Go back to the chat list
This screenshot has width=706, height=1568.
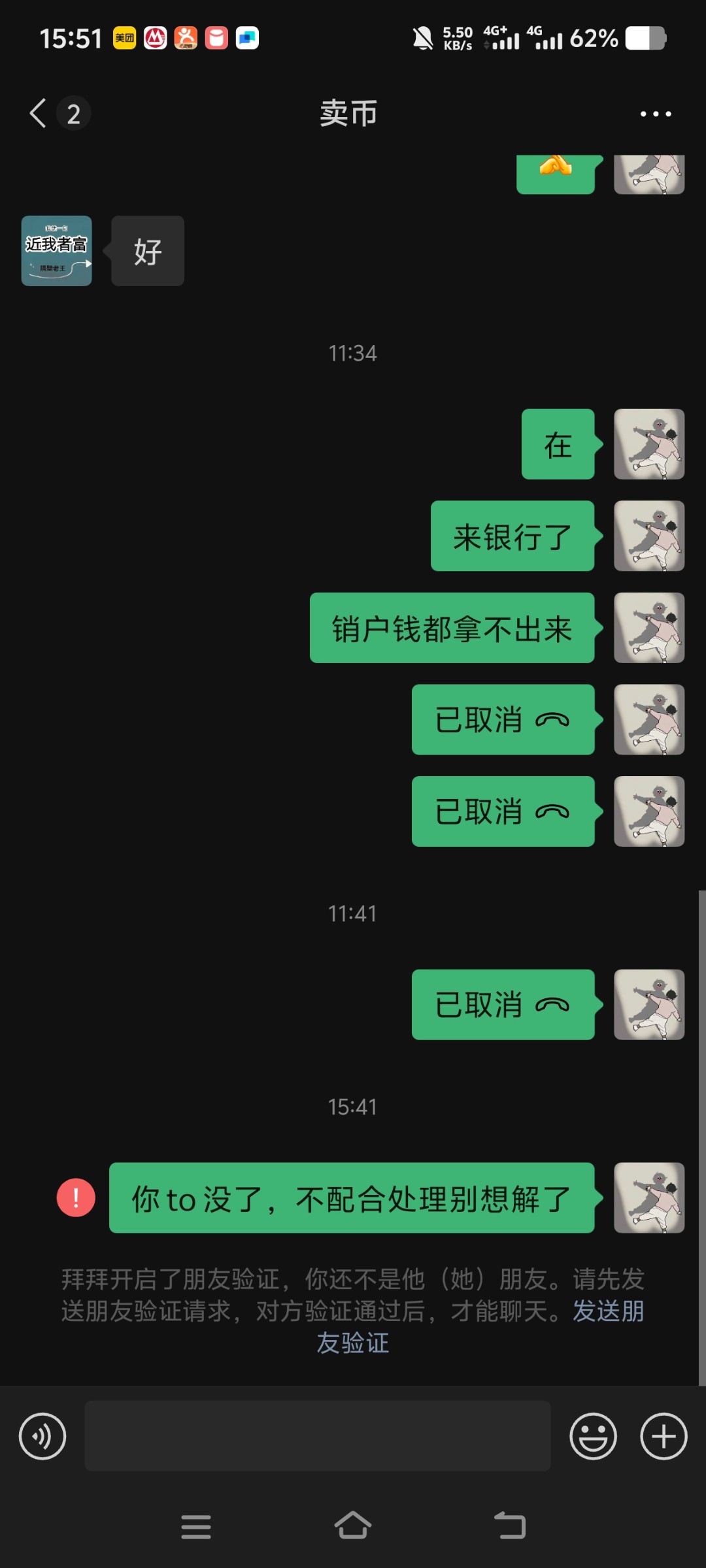point(39,114)
